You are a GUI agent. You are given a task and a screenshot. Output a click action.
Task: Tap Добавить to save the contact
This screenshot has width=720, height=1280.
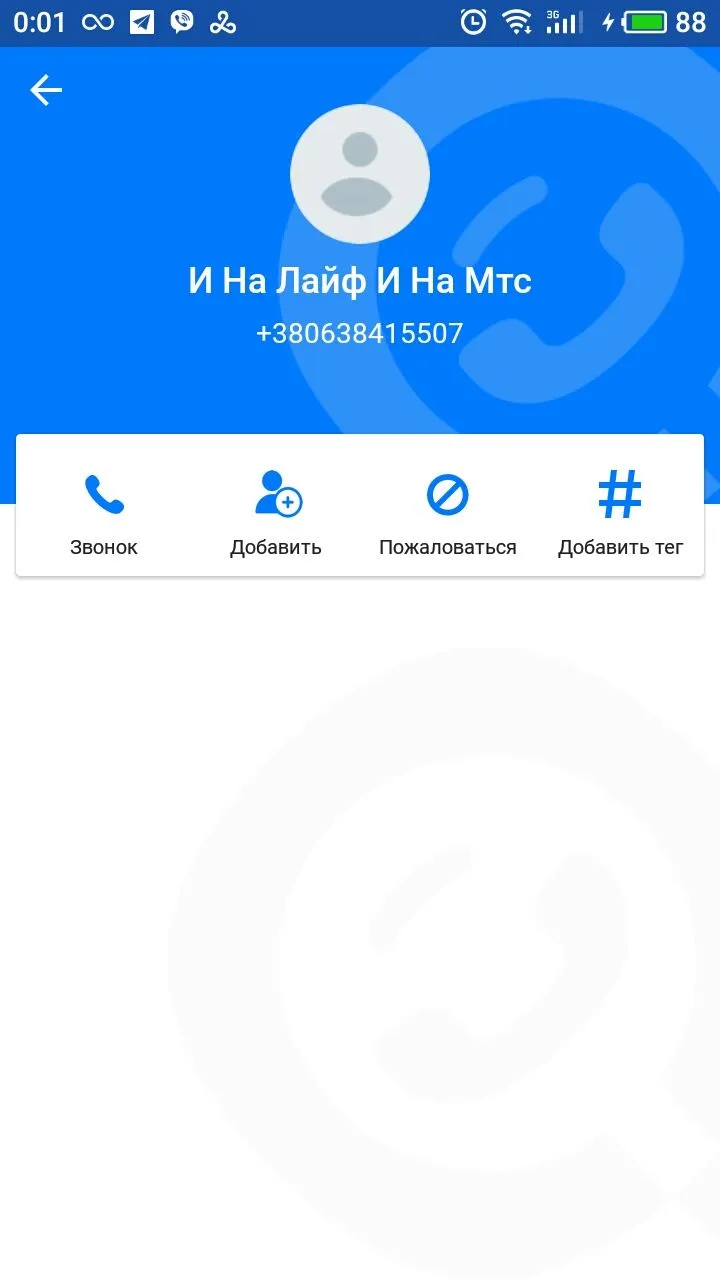tap(276, 512)
